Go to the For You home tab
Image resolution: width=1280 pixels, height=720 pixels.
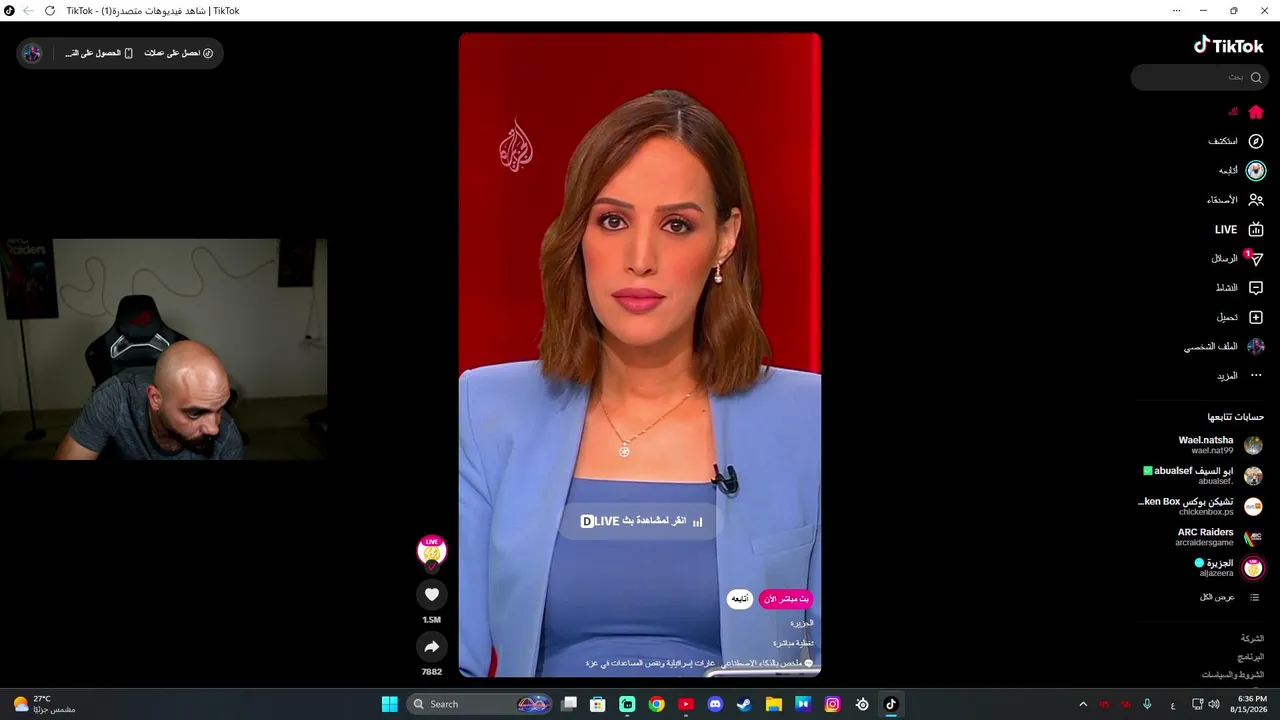1245,112
